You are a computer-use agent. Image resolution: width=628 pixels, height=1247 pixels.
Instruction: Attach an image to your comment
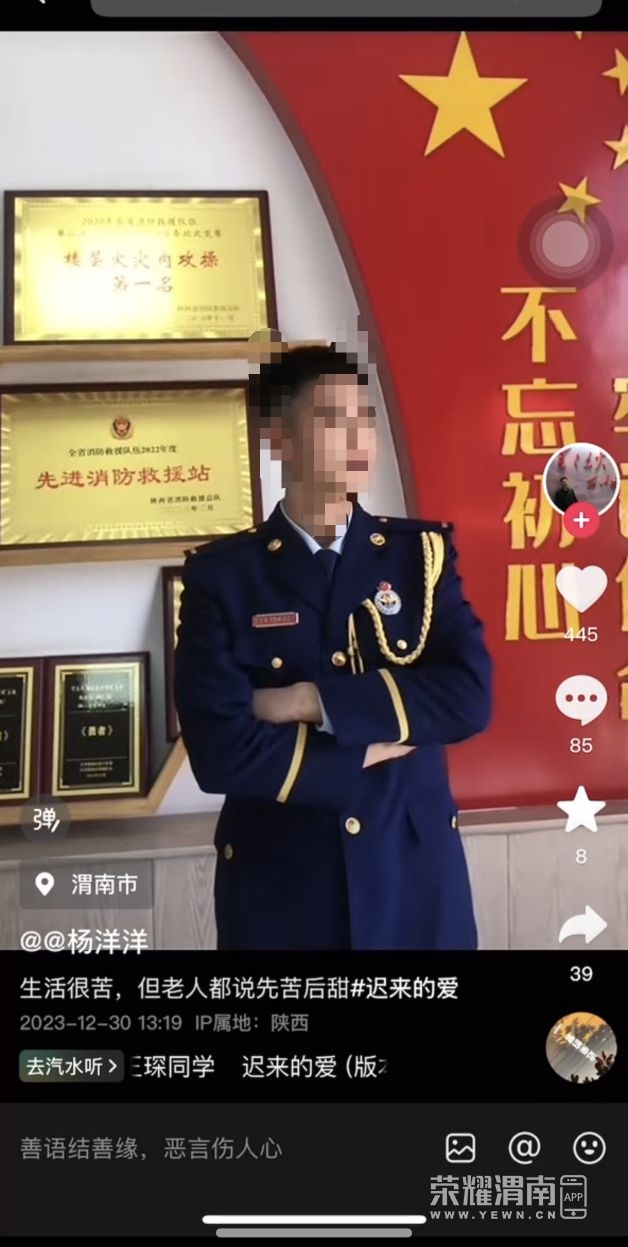(460, 1148)
